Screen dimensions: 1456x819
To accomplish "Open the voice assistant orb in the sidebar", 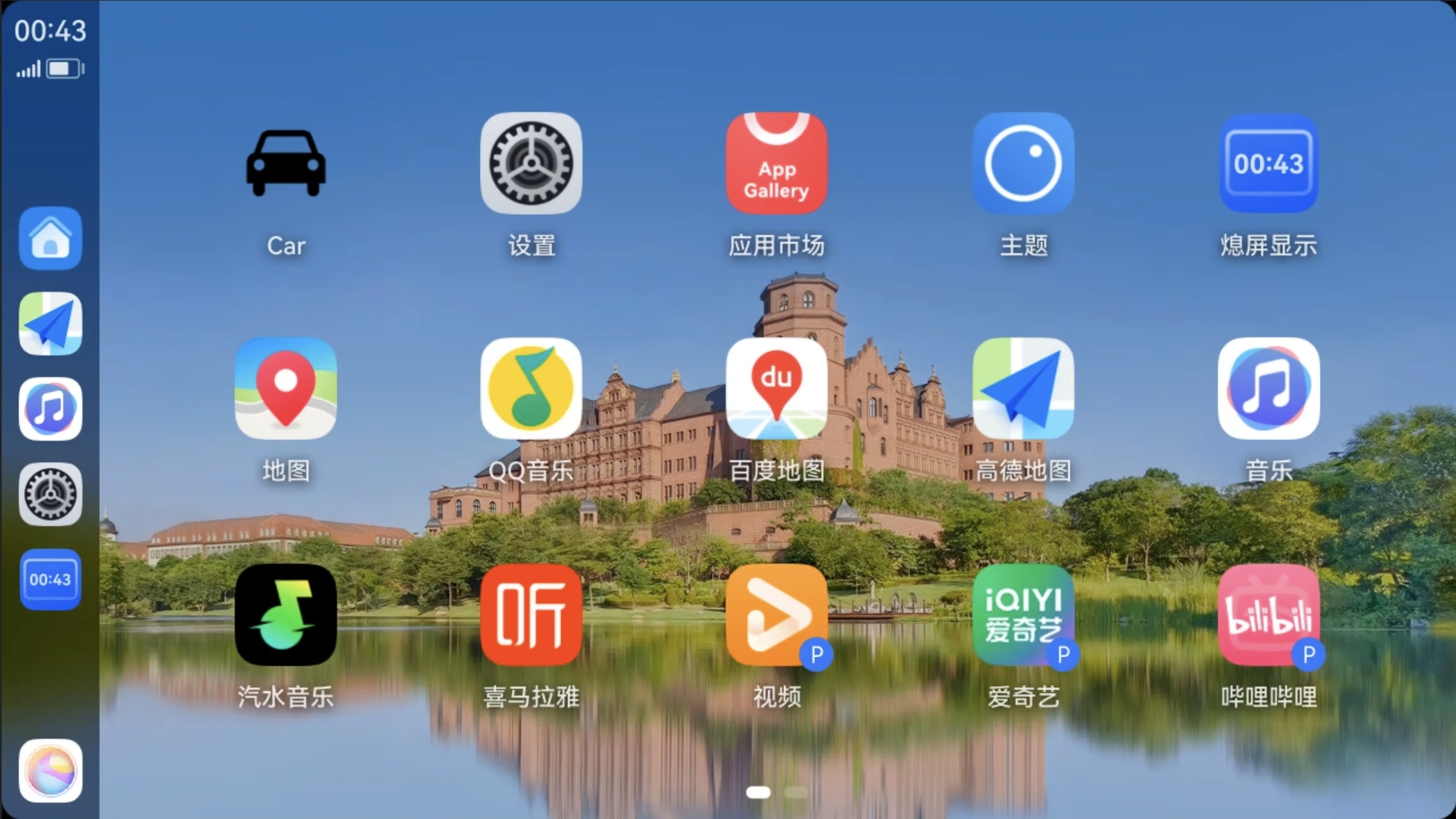I will pos(50,770).
